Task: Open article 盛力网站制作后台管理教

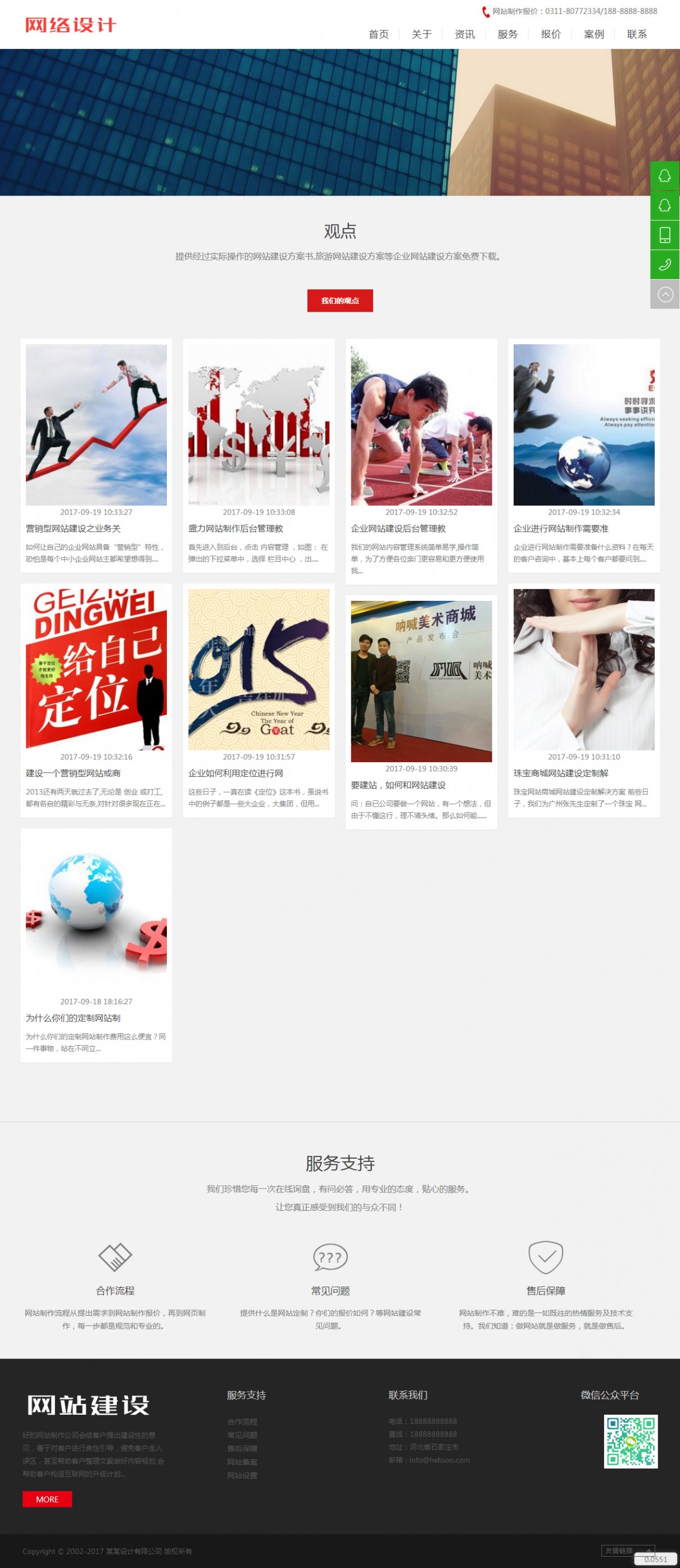Action: 235,528
